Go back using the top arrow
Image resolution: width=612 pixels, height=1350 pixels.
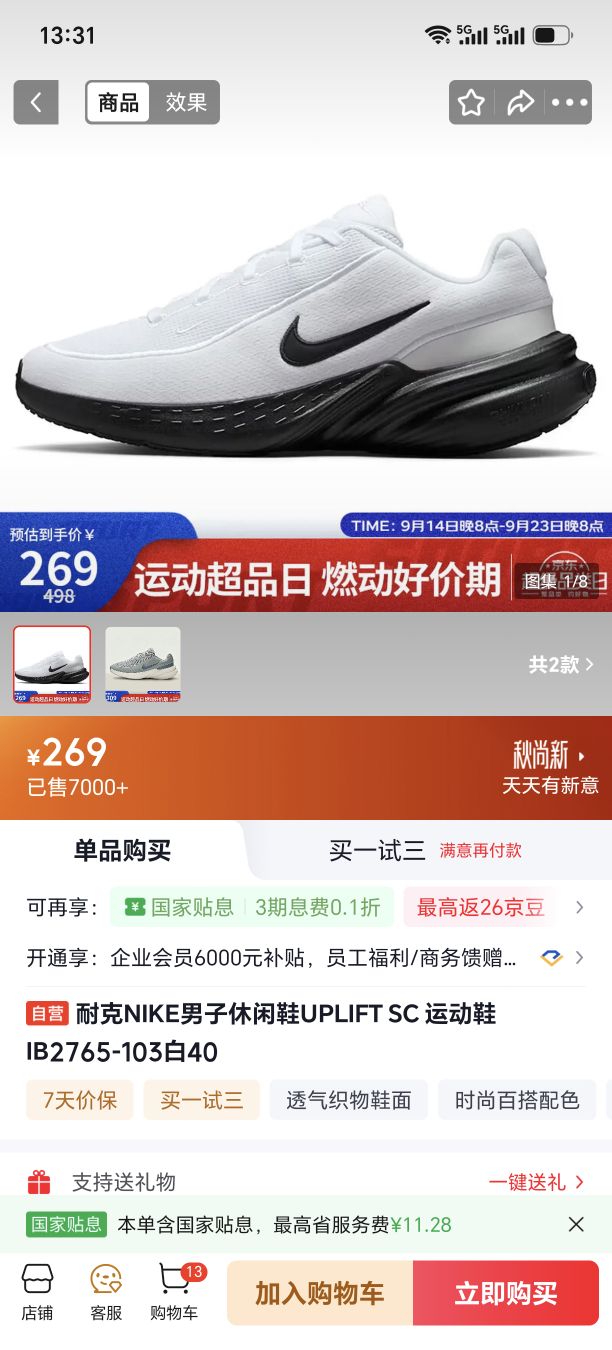coord(36,102)
